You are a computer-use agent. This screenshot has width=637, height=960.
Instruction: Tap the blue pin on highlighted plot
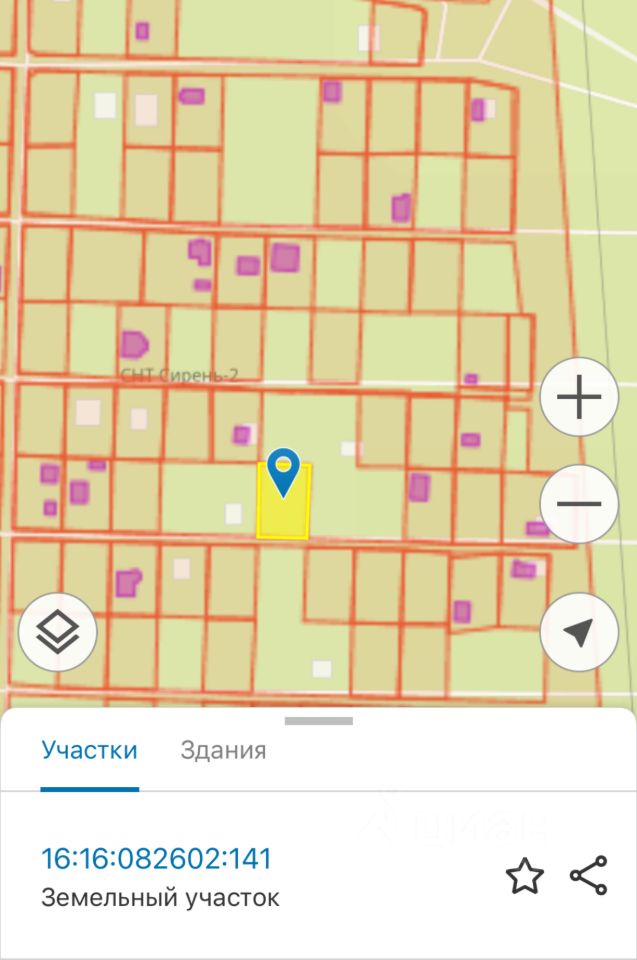tap(284, 471)
